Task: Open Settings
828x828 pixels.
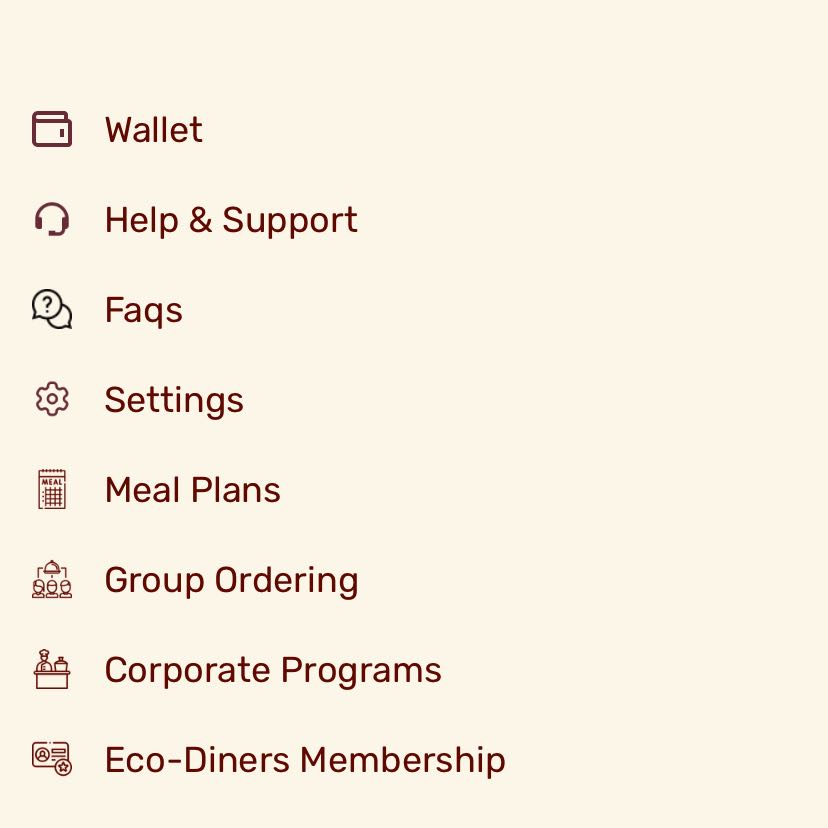Action: click(174, 400)
